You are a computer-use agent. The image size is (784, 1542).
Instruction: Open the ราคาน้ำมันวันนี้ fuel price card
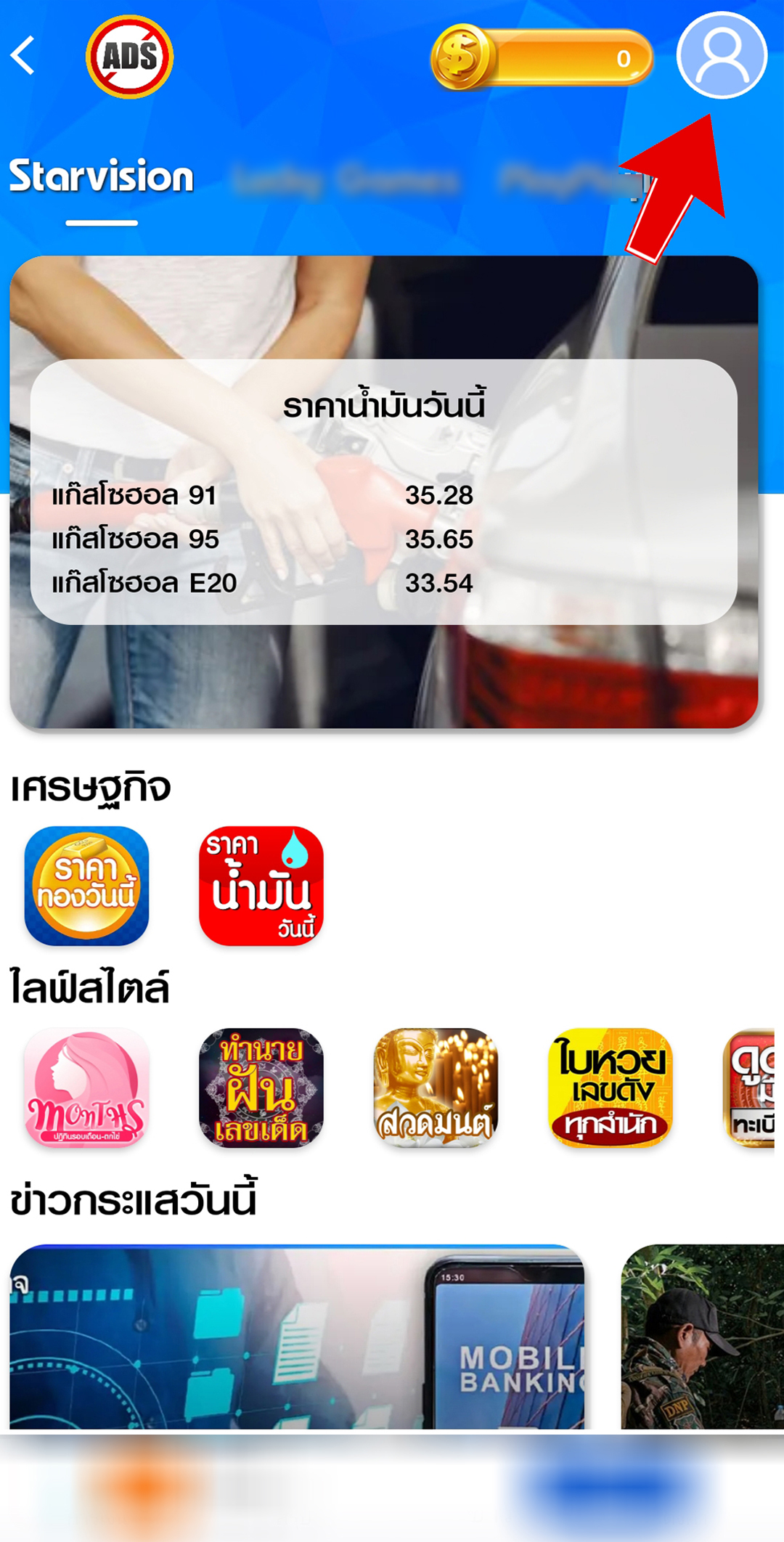pyautogui.click(x=383, y=491)
